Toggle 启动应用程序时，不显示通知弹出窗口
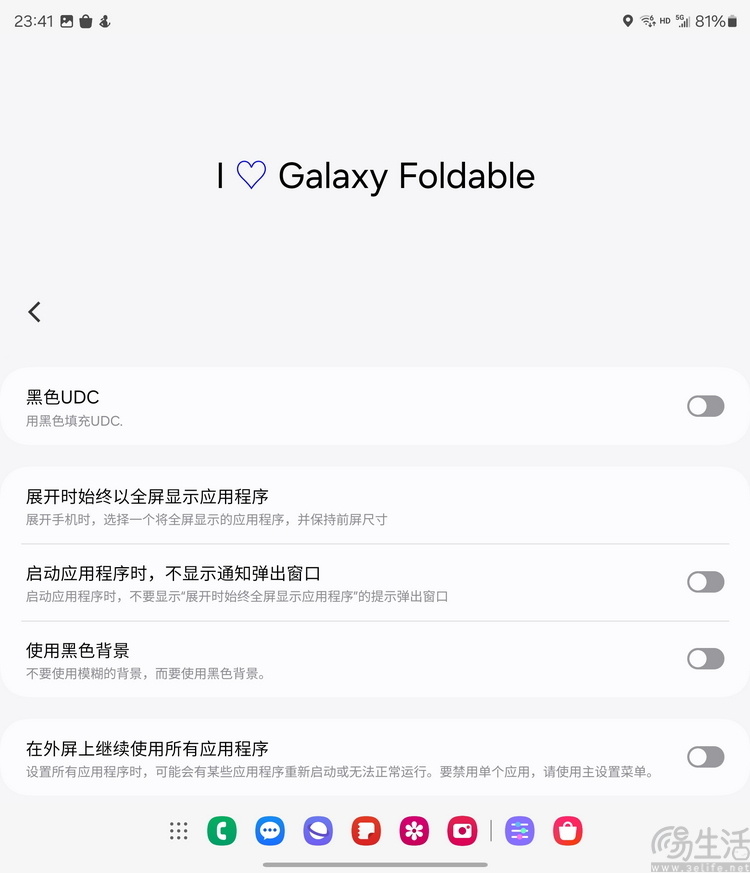Viewport: 750px width, 873px height. pos(705,582)
